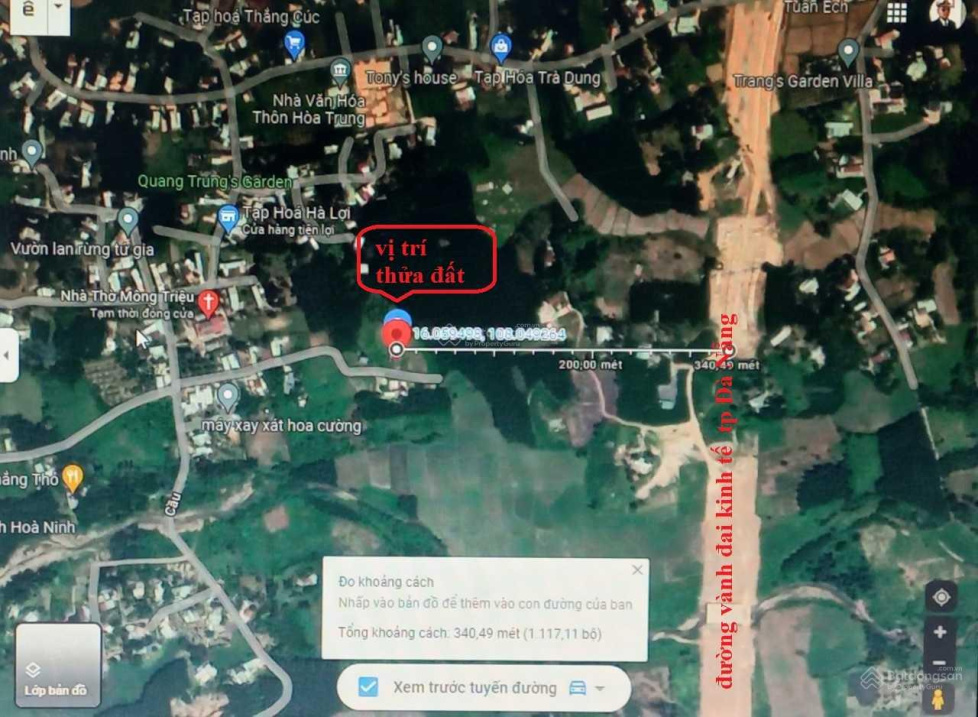Toggle the Xem trước tuyến đường checkbox

[368, 687]
